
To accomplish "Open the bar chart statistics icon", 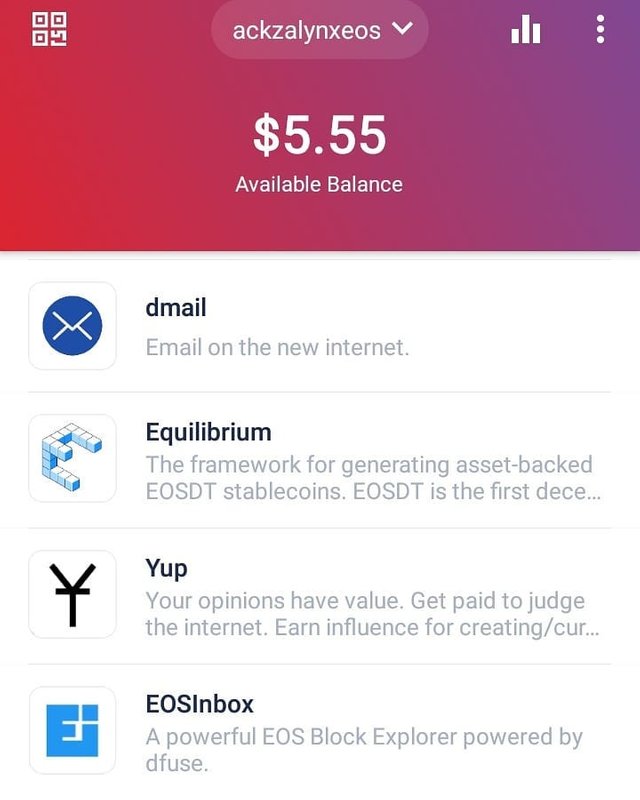I will (525, 30).
